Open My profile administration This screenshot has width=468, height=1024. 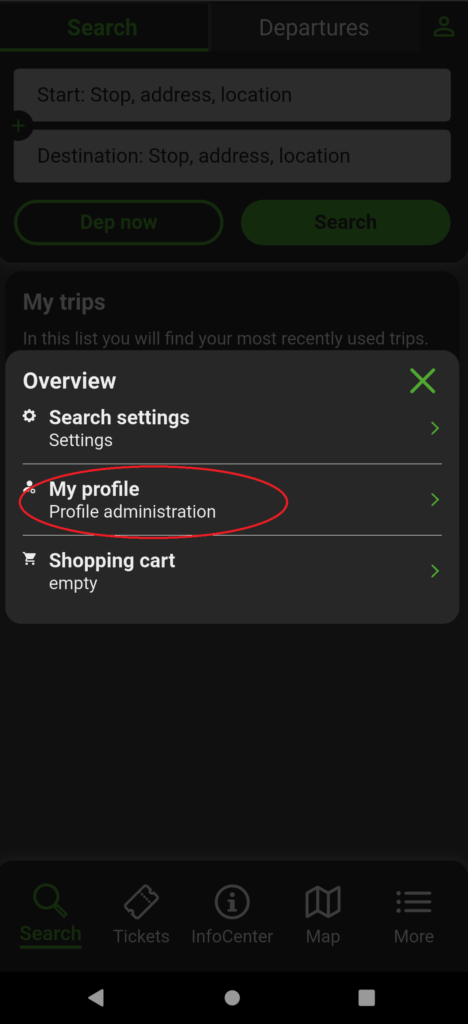point(232,500)
